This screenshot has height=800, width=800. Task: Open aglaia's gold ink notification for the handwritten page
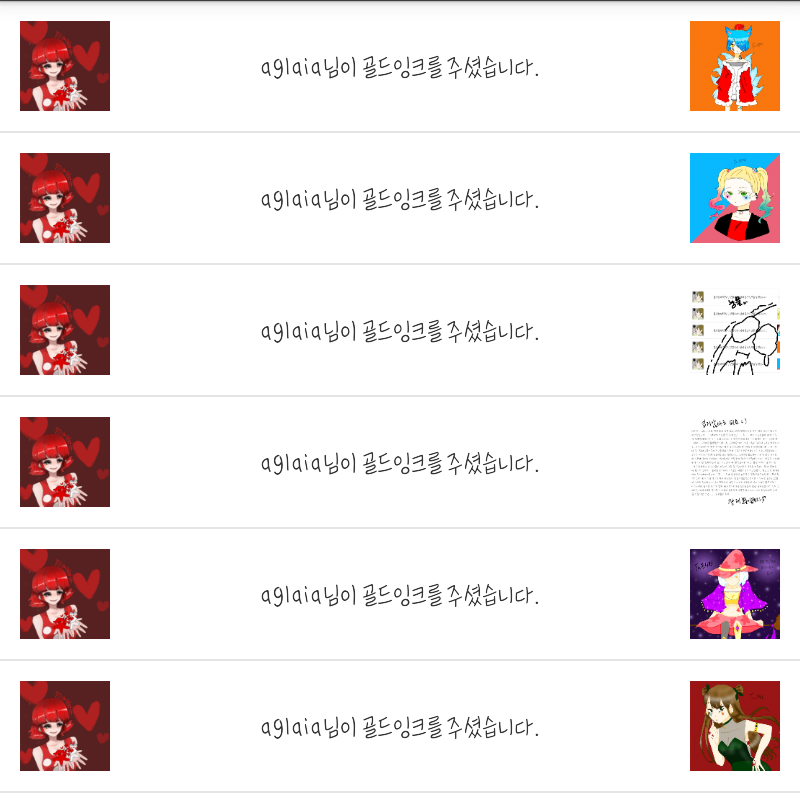400,463
